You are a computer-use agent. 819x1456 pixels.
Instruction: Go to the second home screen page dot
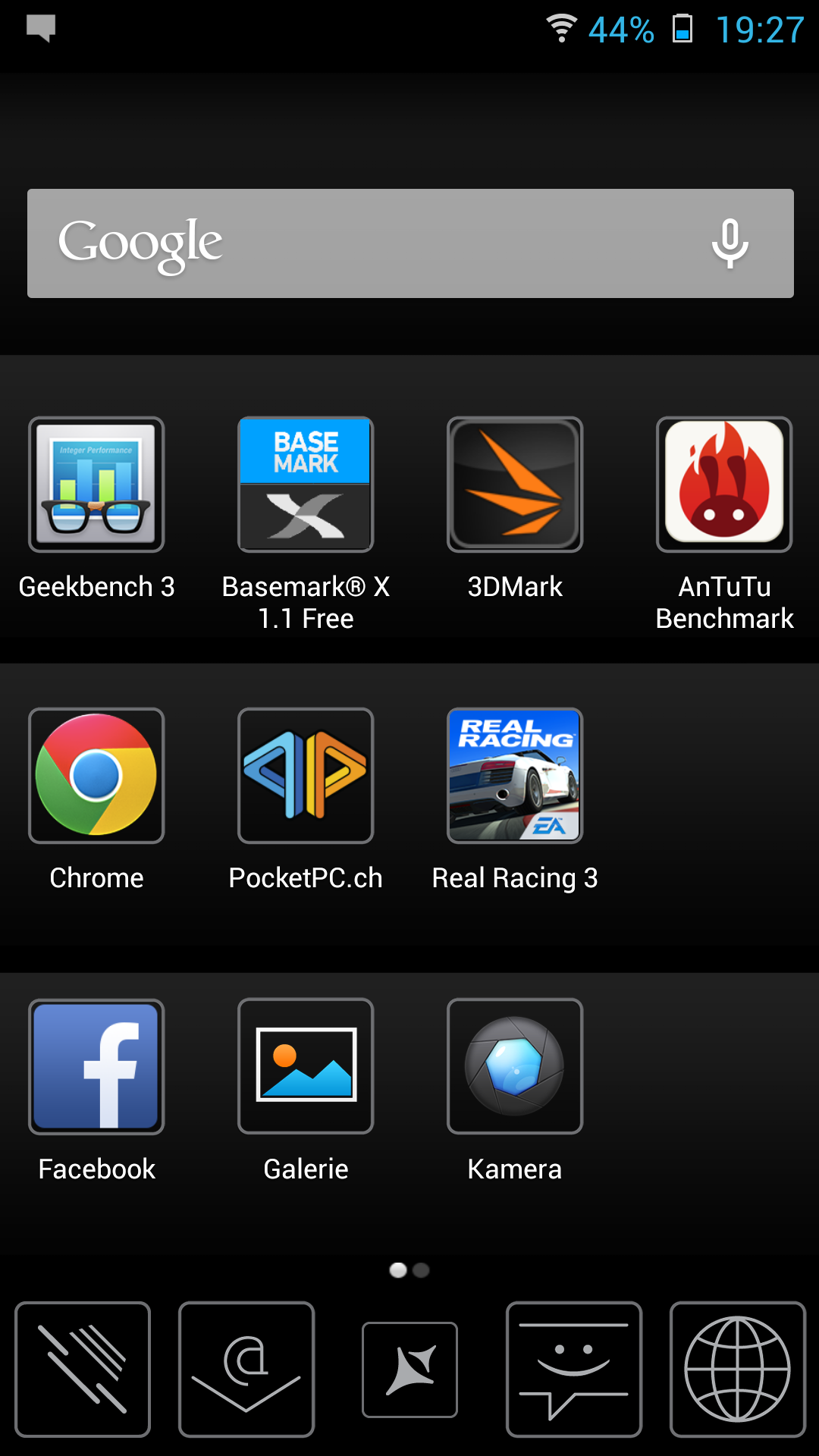(422, 1270)
